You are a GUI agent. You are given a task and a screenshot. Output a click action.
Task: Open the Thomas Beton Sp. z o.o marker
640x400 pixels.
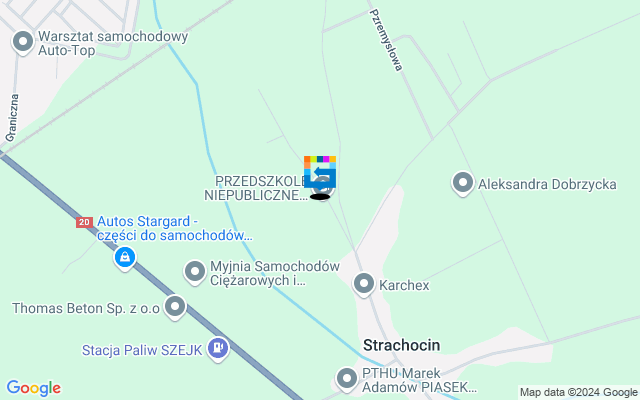pos(175,308)
